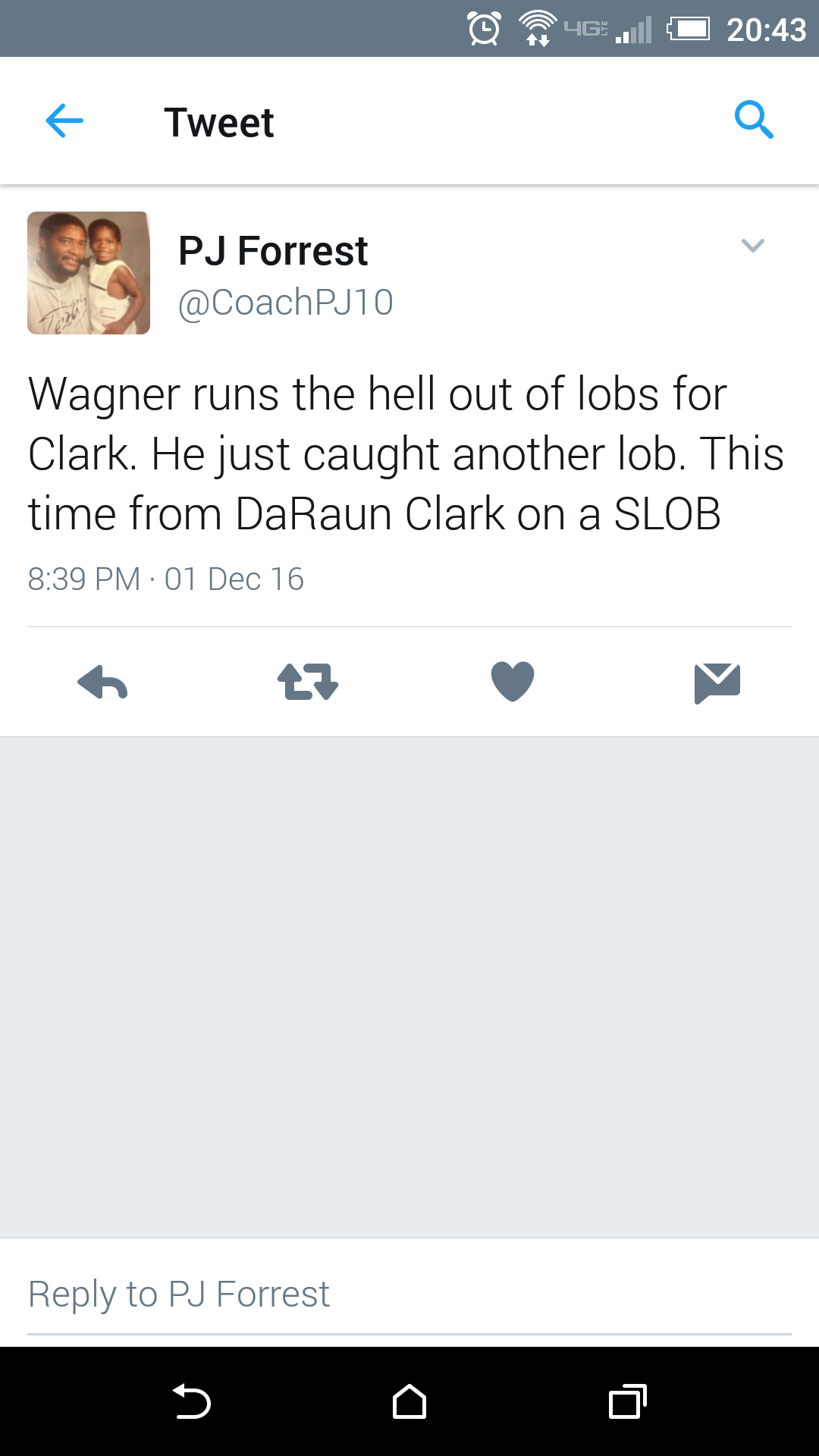Go back using the blue arrow

[x=64, y=121]
